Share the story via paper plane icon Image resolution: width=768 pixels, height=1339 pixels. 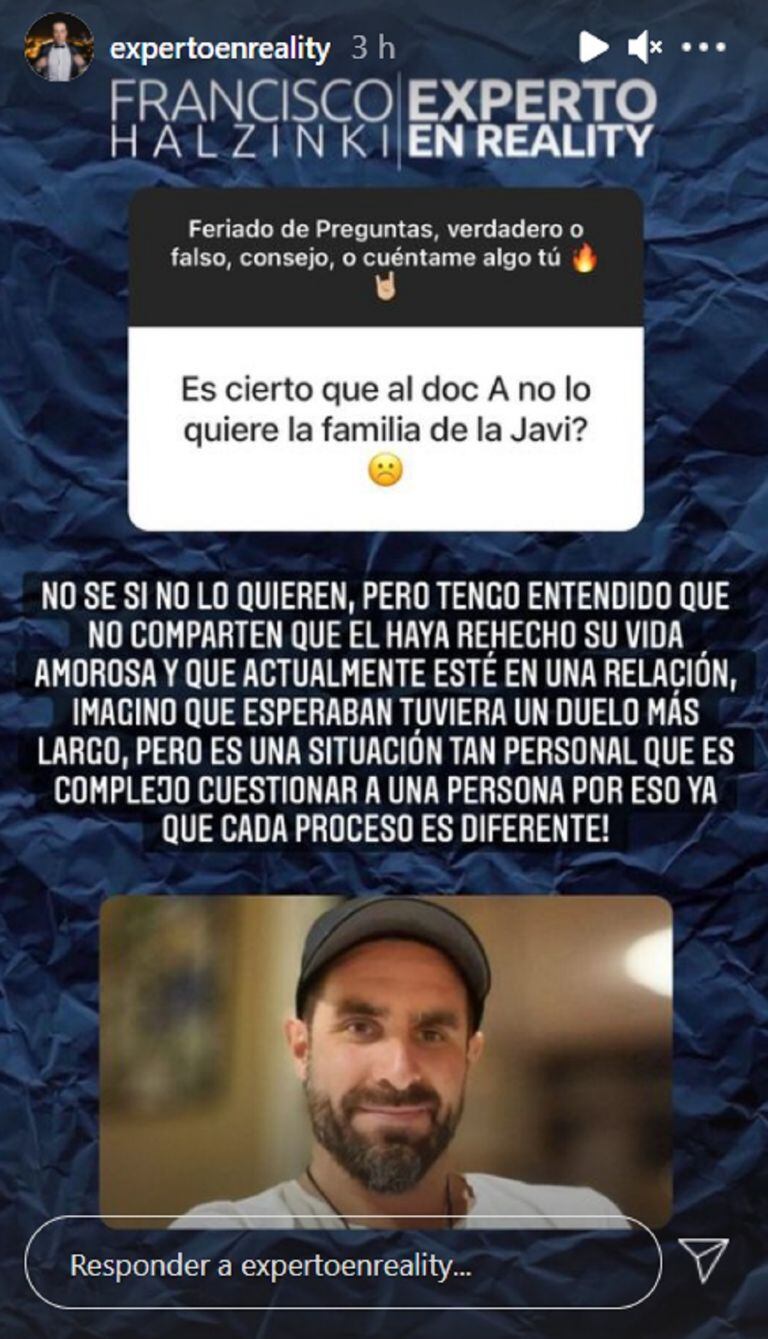[703, 1260]
